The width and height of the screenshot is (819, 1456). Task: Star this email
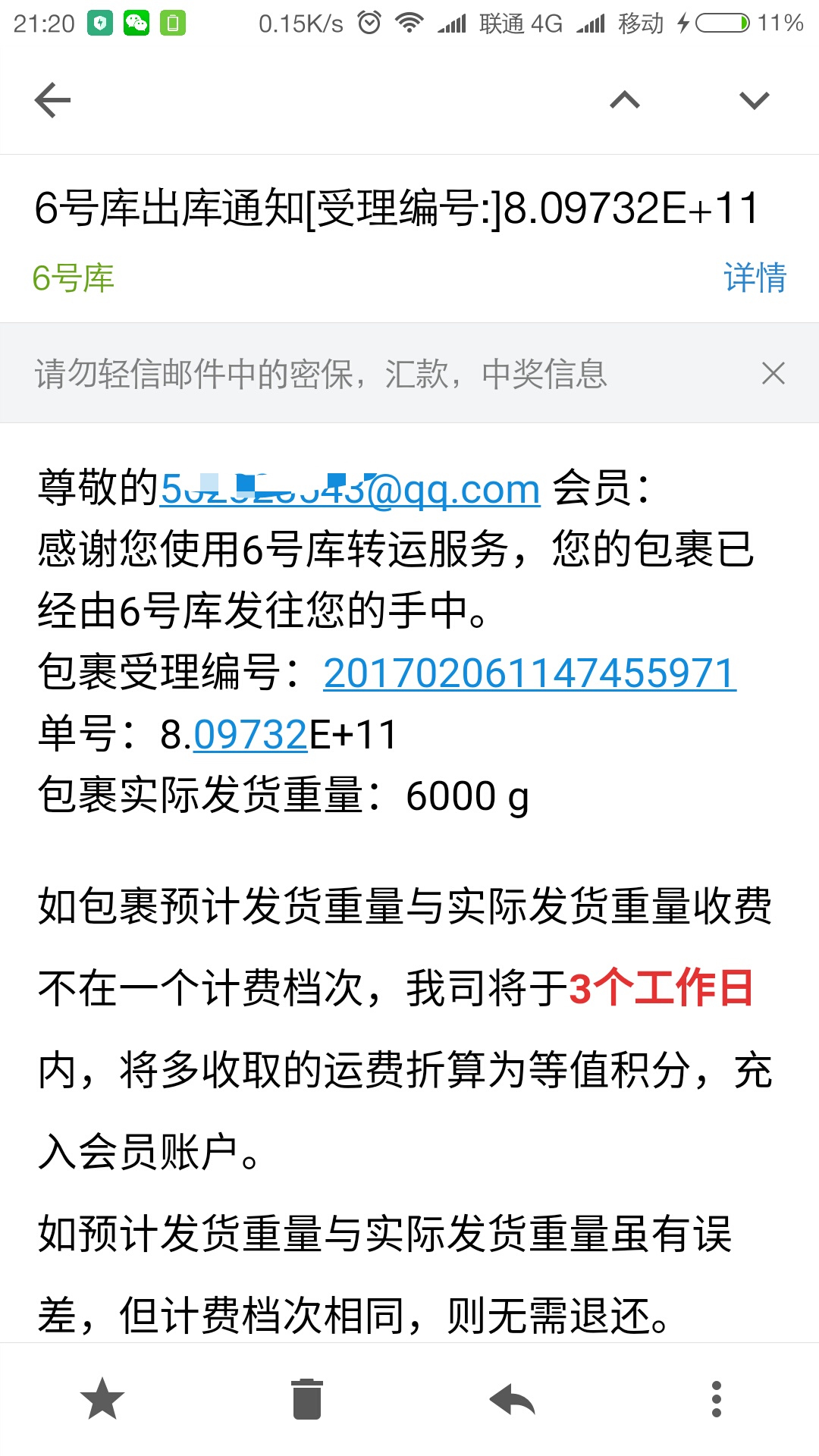102,1399
